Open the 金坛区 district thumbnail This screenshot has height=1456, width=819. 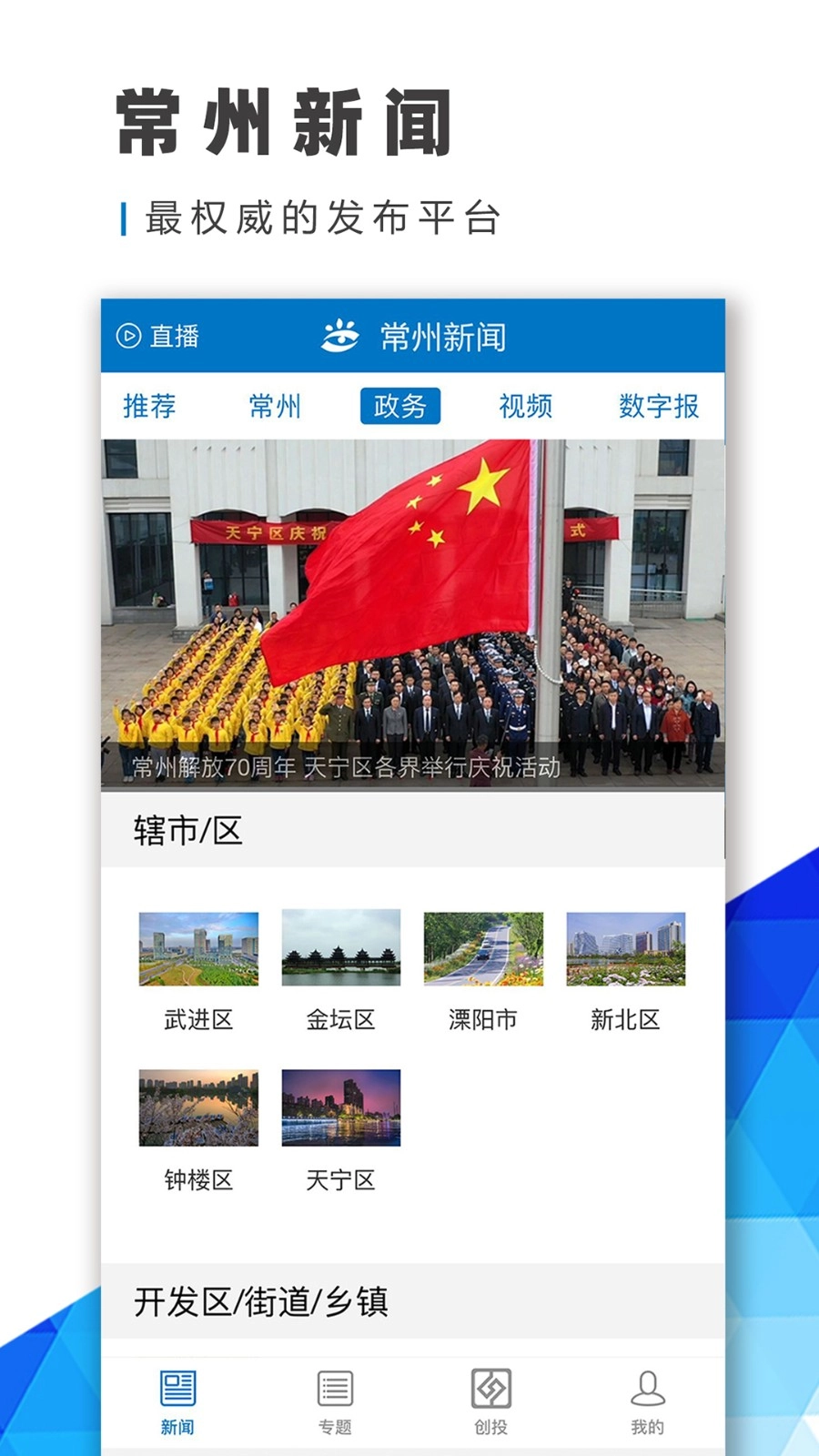[x=340, y=949]
